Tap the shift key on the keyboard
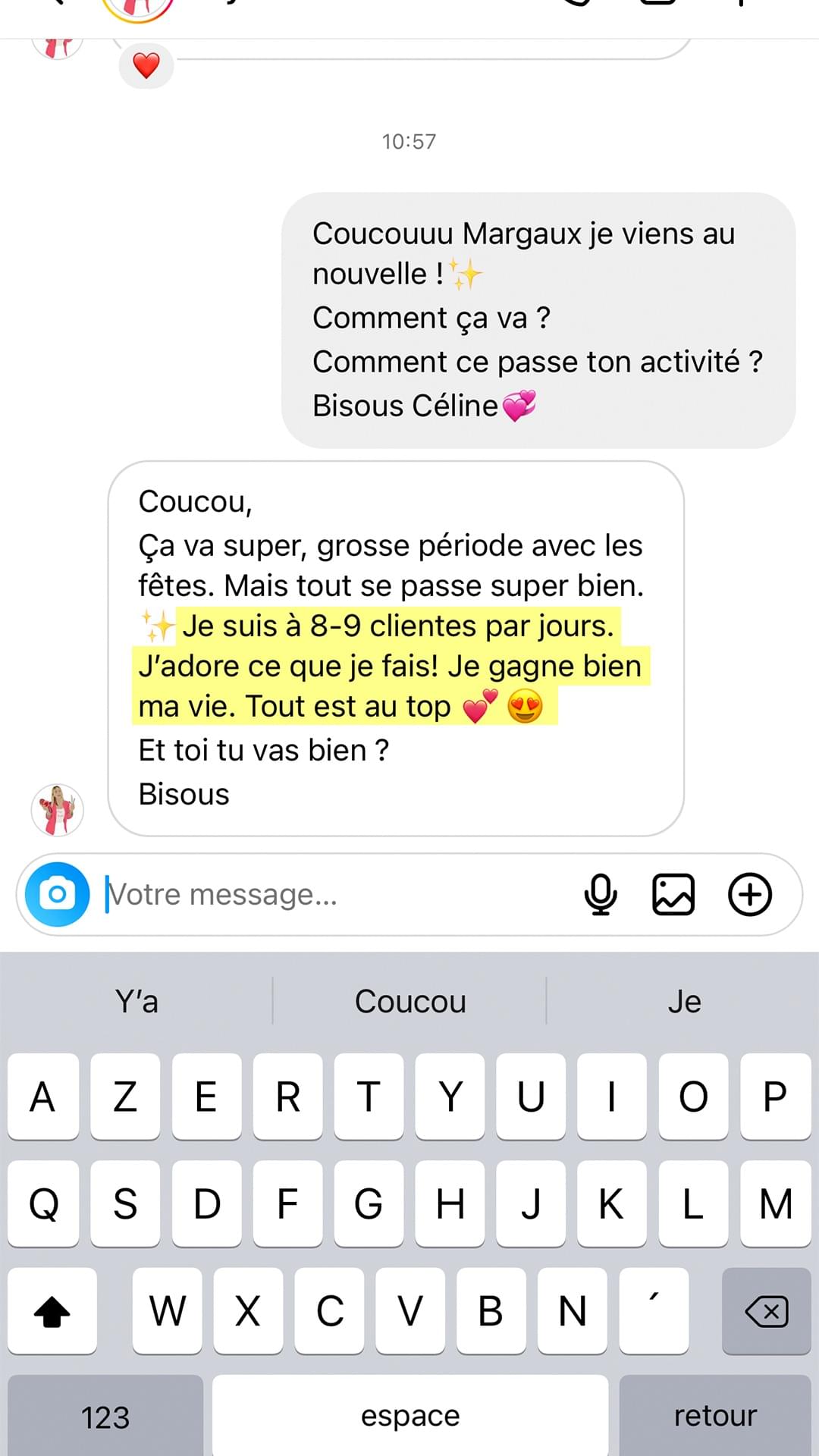The image size is (819, 1456). tap(52, 1310)
